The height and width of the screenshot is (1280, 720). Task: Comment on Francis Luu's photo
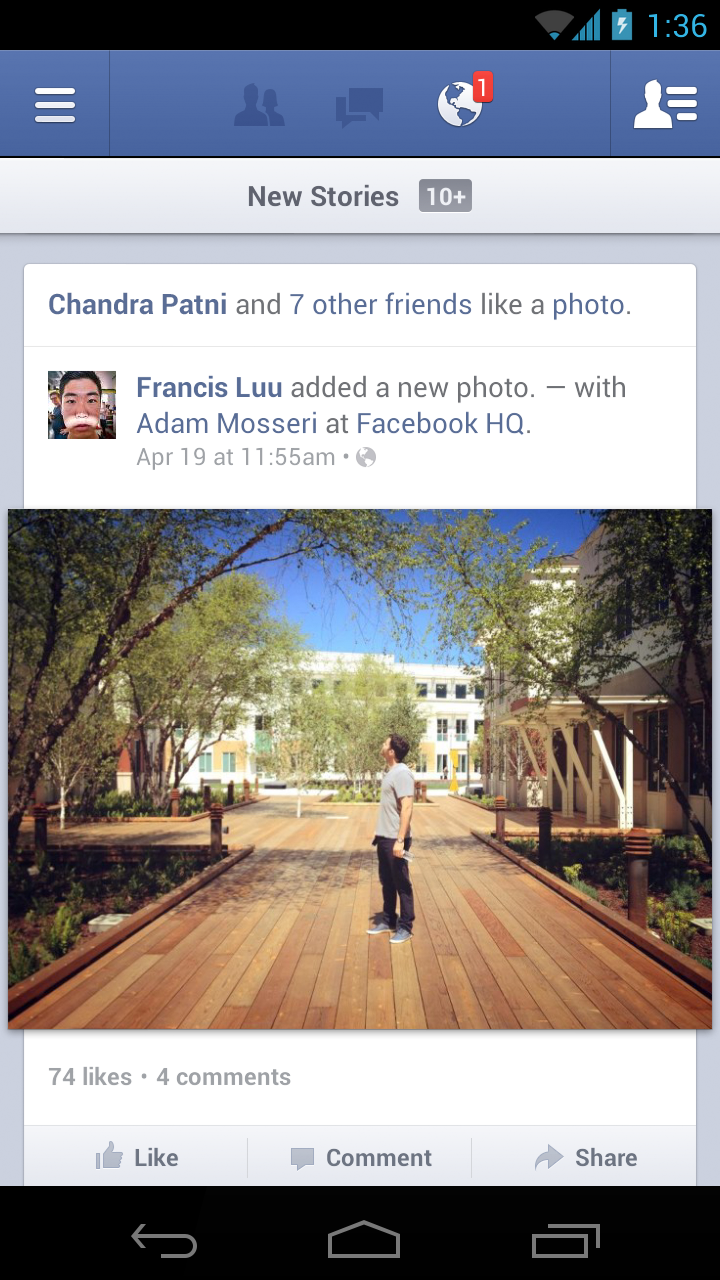point(360,1158)
